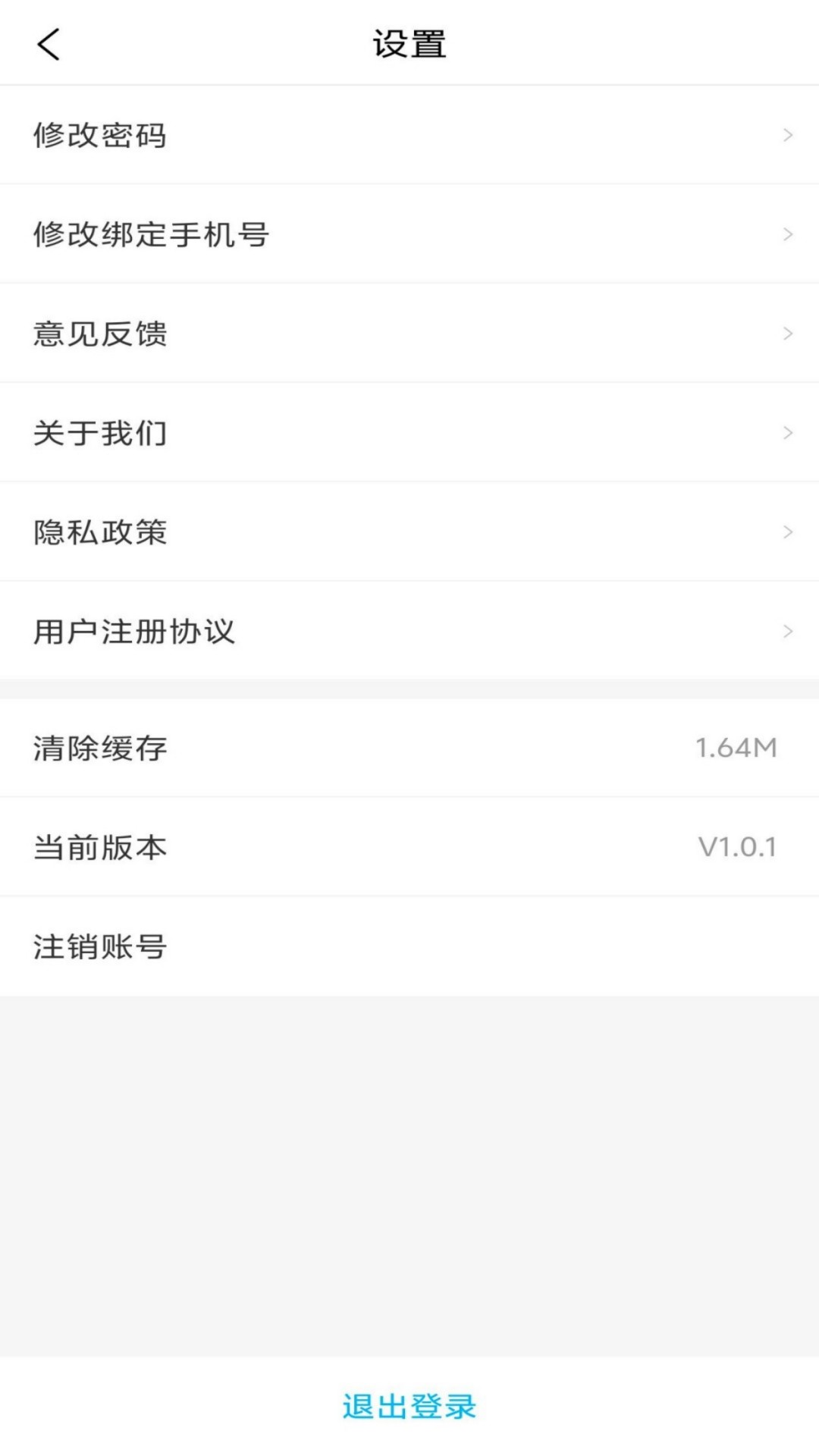Screen dimensions: 819x1456
Task: Open 用户注册协议 agreement
Action: pyautogui.click(x=409, y=632)
